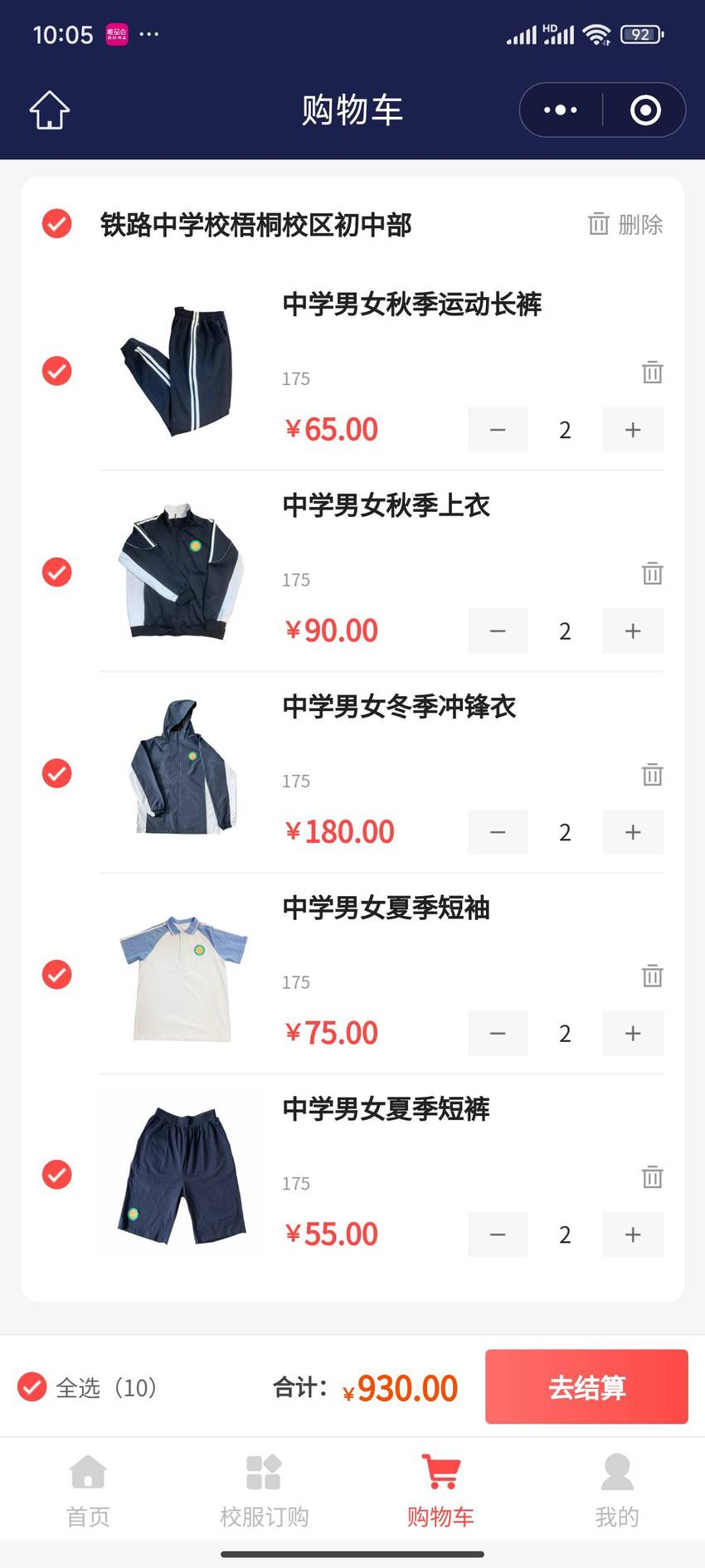Viewport: 705px width, 1568px height.
Task: Open the 中学男女夏季短袖 product image
Action: pyautogui.click(x=184, y=976)
